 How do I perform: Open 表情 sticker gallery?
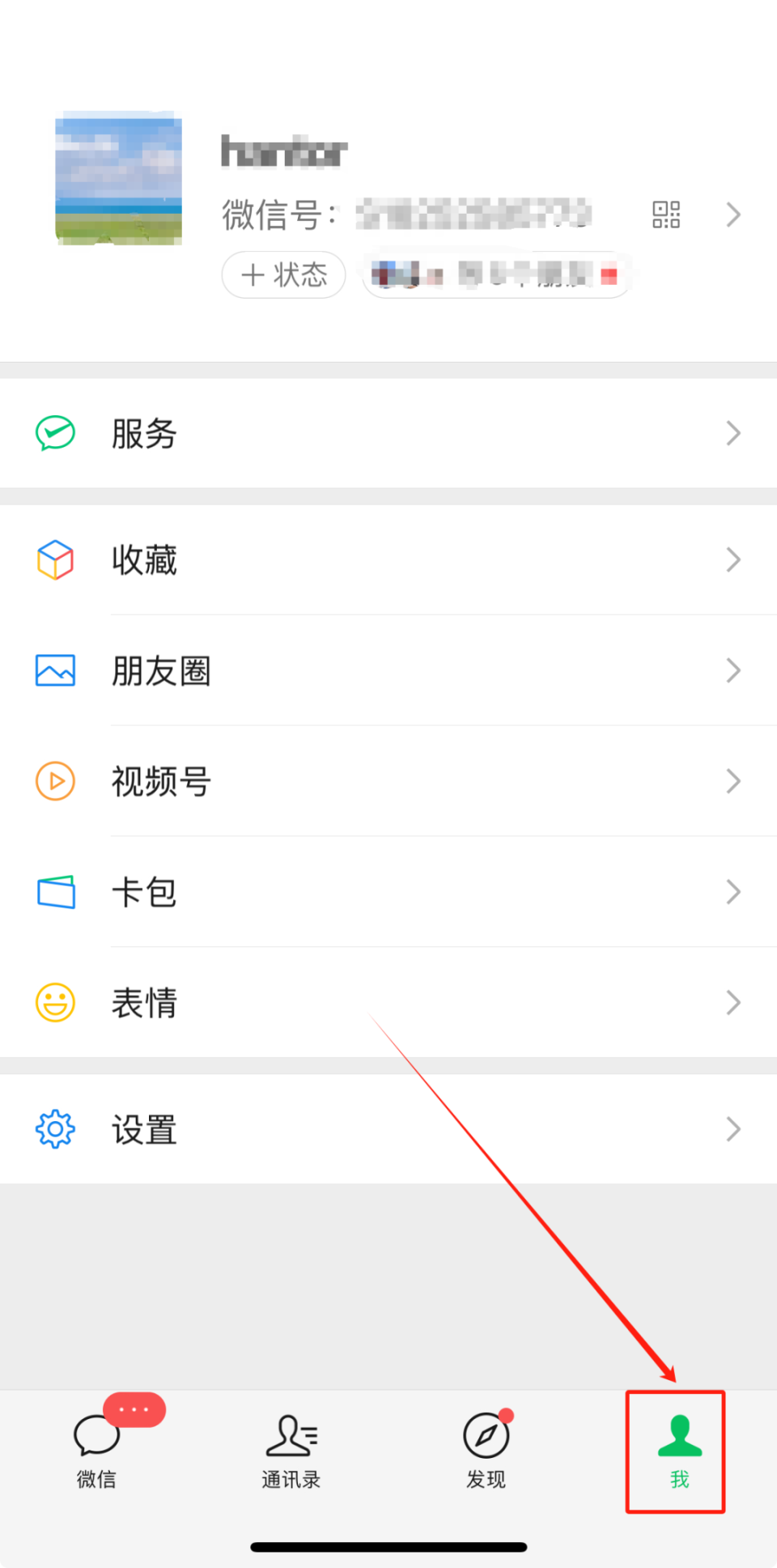(388, 1002)
